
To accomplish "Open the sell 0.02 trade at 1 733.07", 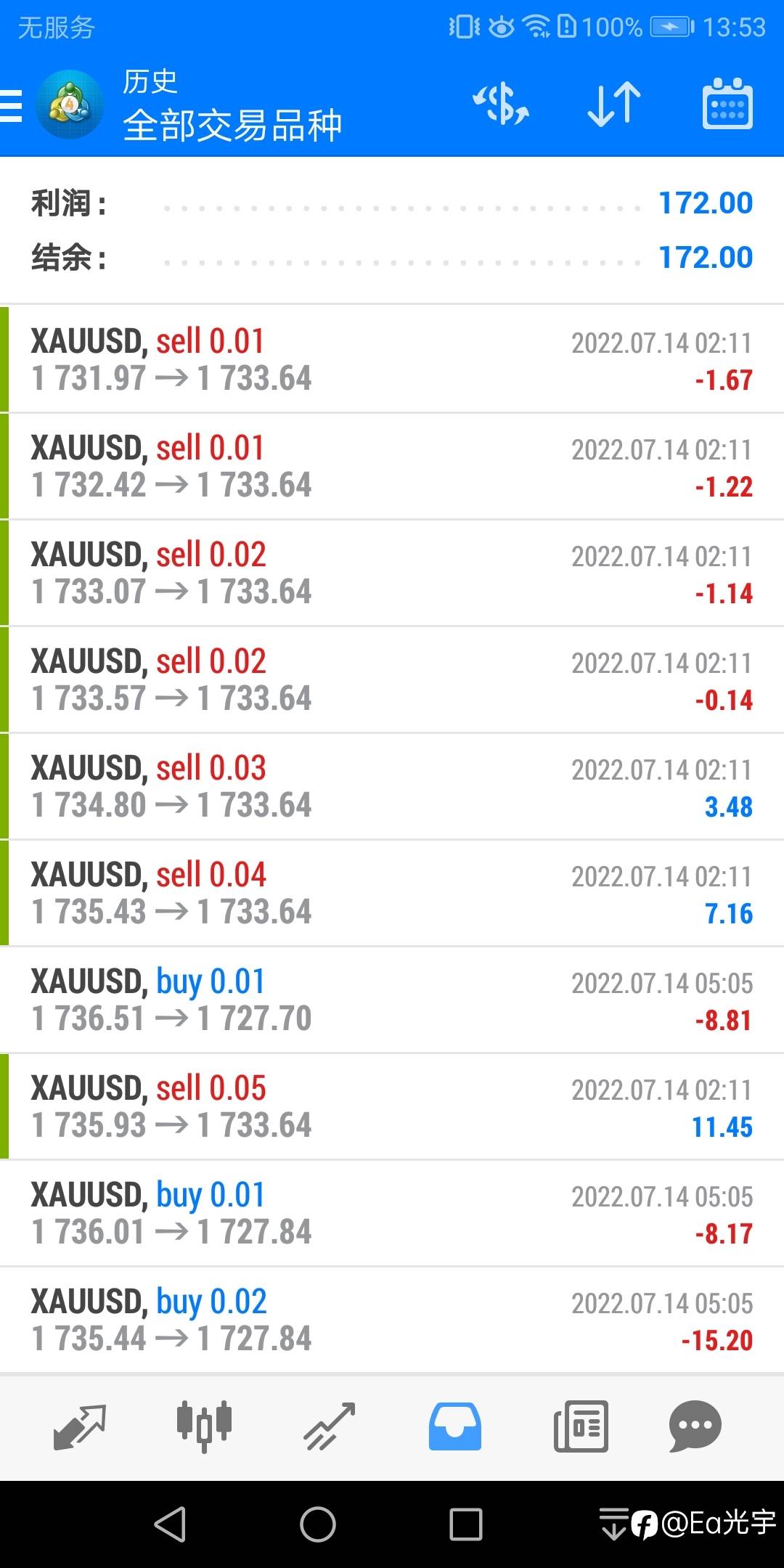I will coord(392,573).
